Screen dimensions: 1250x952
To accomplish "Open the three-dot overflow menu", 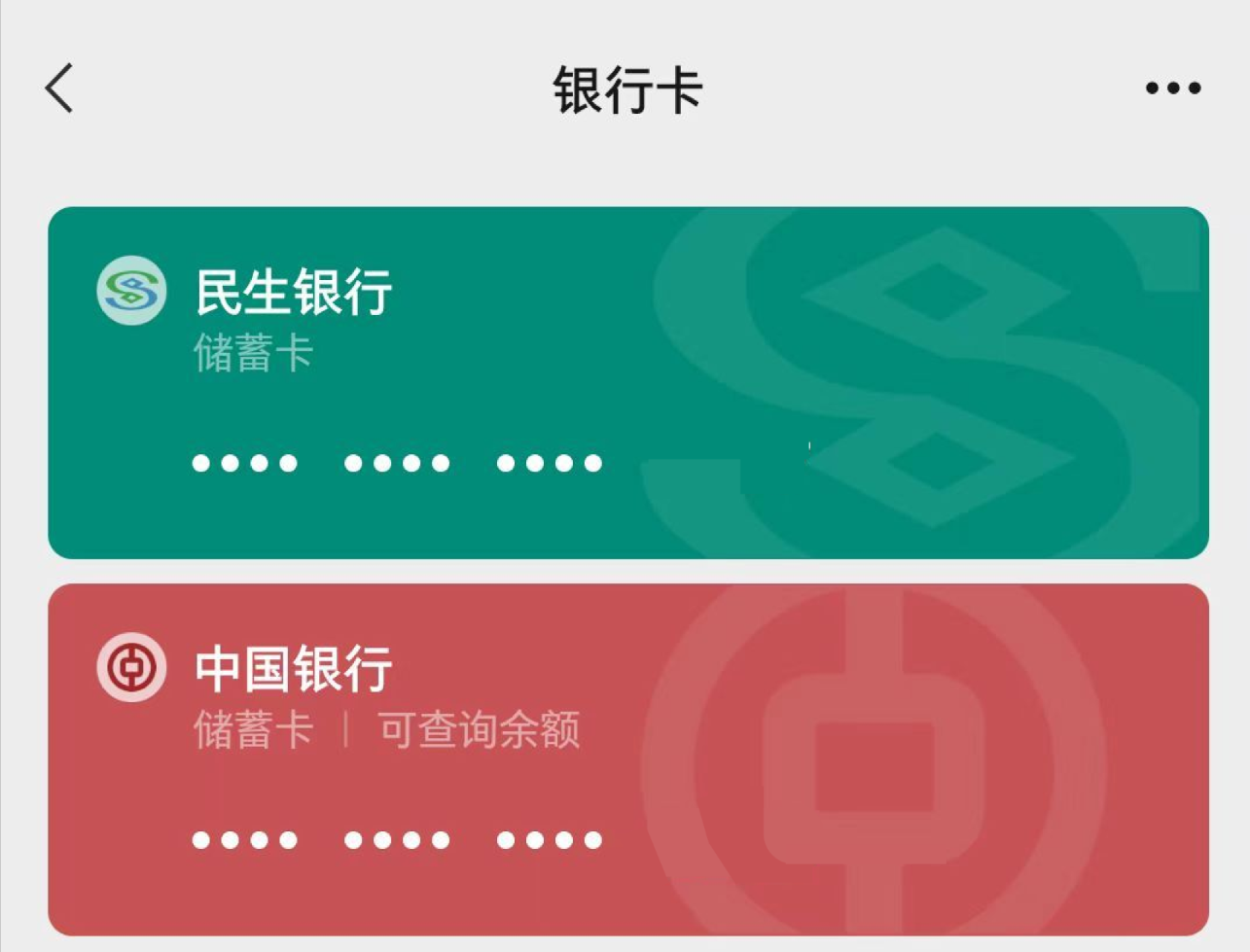I will click(x=1172, y=88).
